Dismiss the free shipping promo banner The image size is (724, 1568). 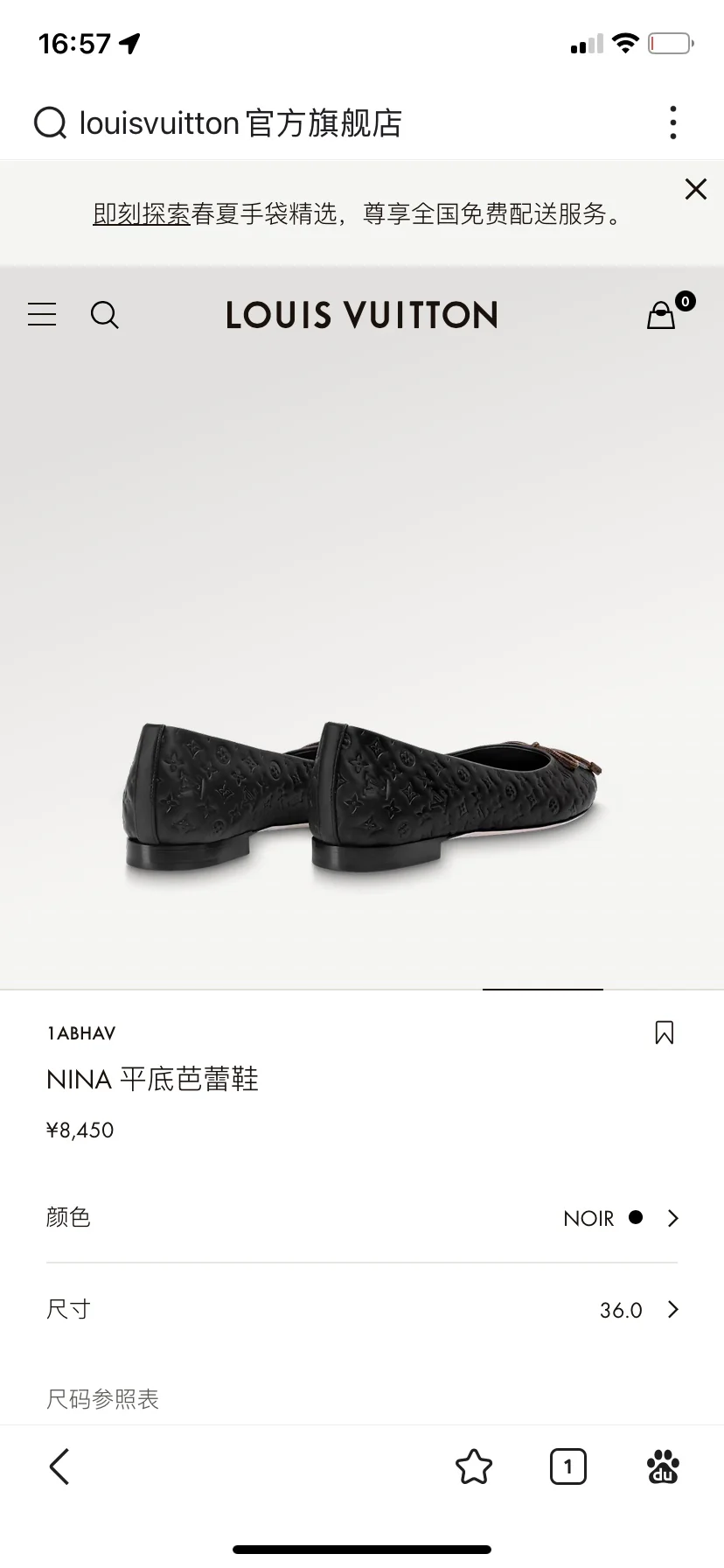696,189
